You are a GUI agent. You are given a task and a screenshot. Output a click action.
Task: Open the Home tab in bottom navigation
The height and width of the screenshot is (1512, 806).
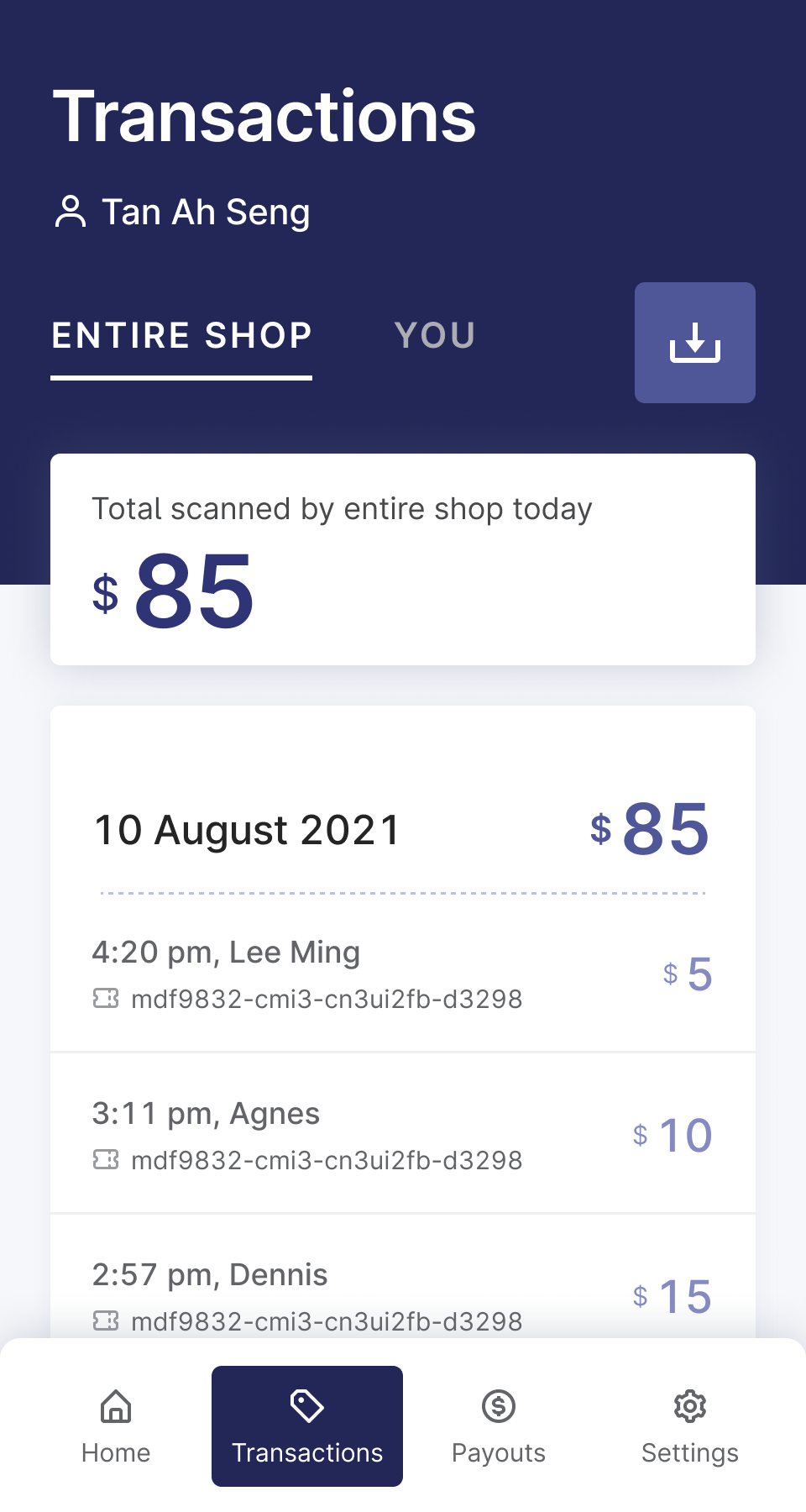(x=115, y=1425)
